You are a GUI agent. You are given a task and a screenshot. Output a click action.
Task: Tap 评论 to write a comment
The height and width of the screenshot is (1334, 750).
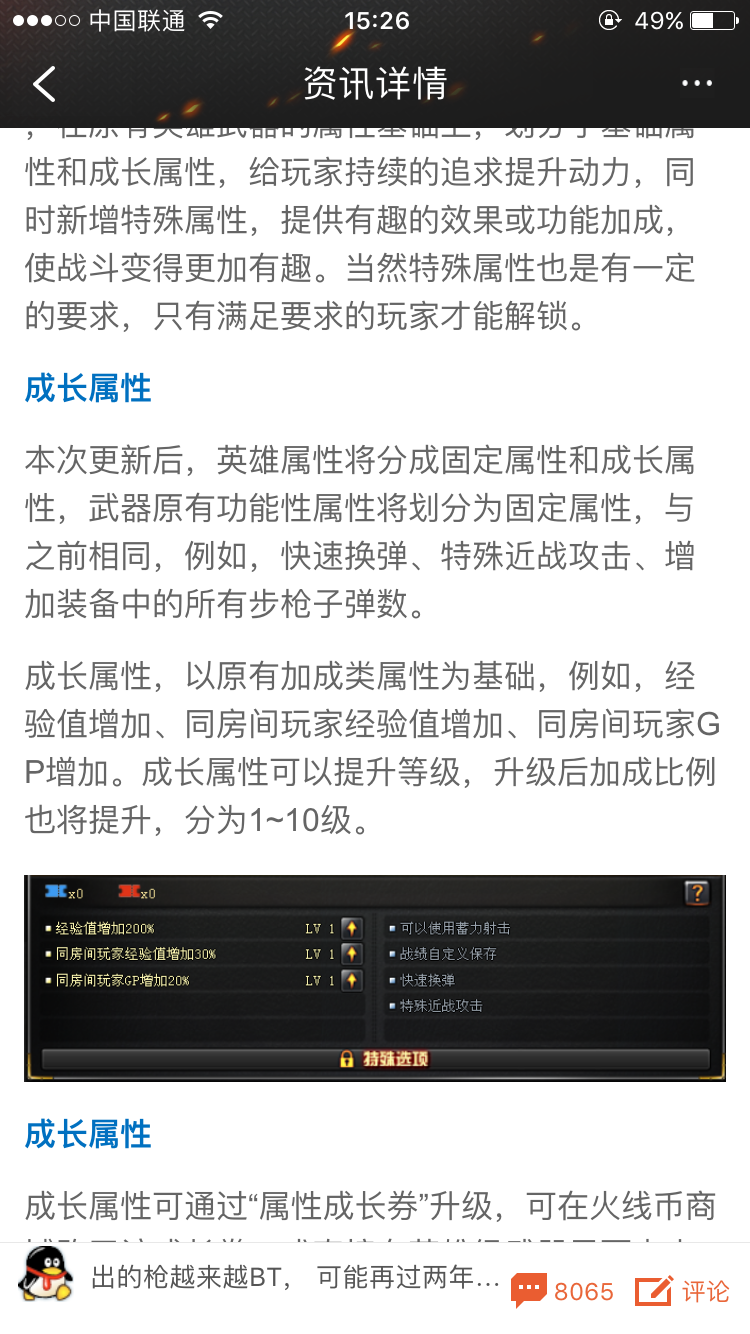(682, 1290)
